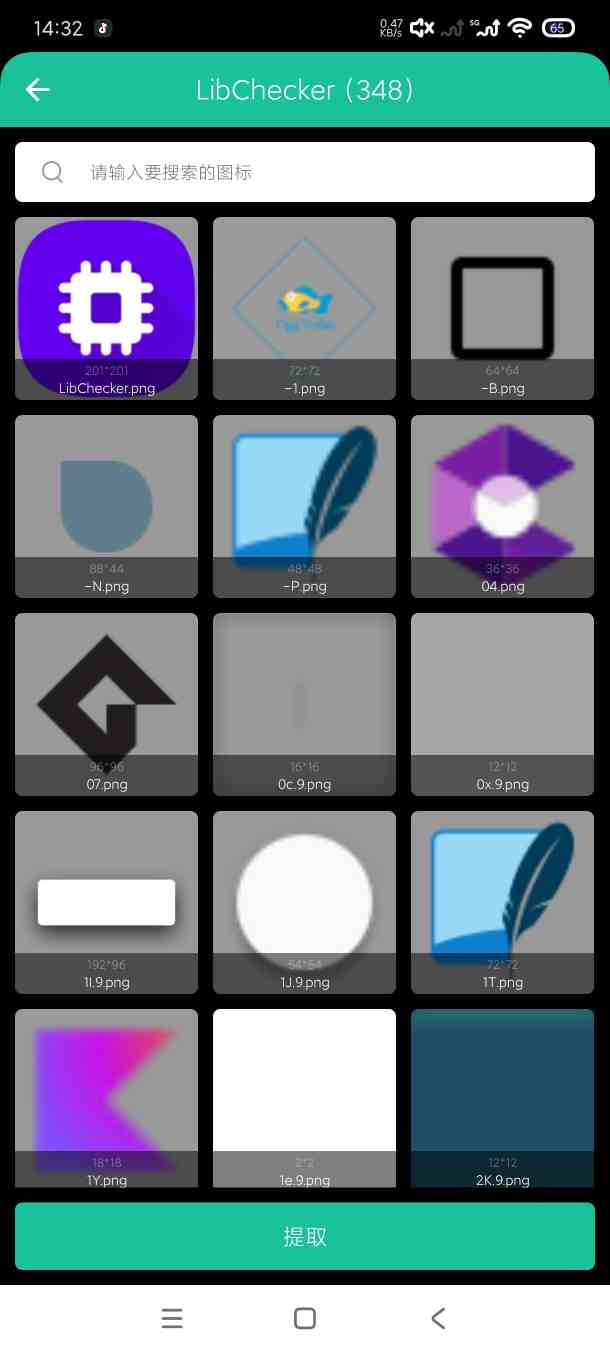Select the -1.png image tile
610x1356 pixels.
[x=304, y=307]
